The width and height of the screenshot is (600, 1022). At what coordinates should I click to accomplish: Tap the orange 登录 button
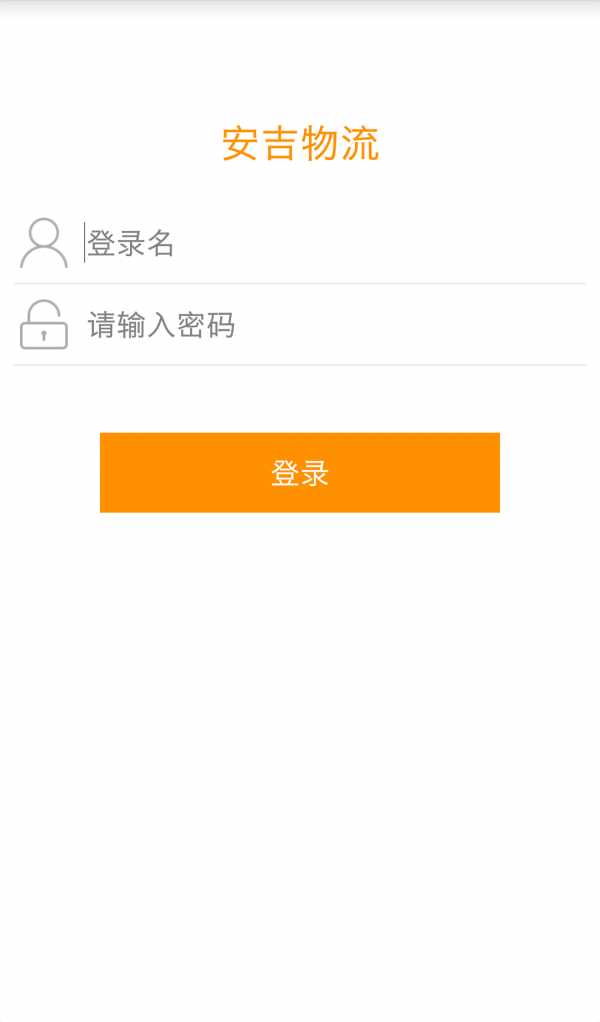point(300,473)
